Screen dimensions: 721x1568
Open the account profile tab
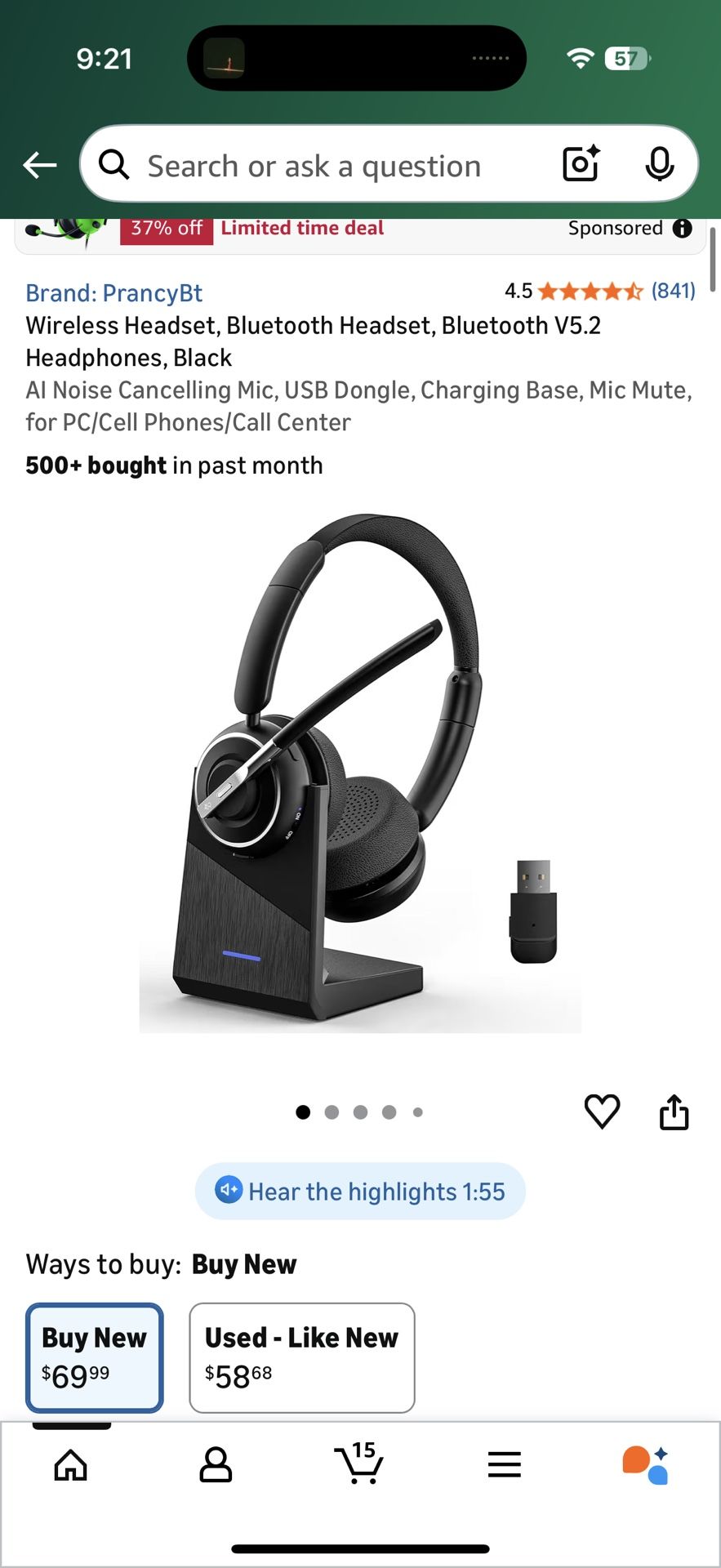[x=216, y=1465]
